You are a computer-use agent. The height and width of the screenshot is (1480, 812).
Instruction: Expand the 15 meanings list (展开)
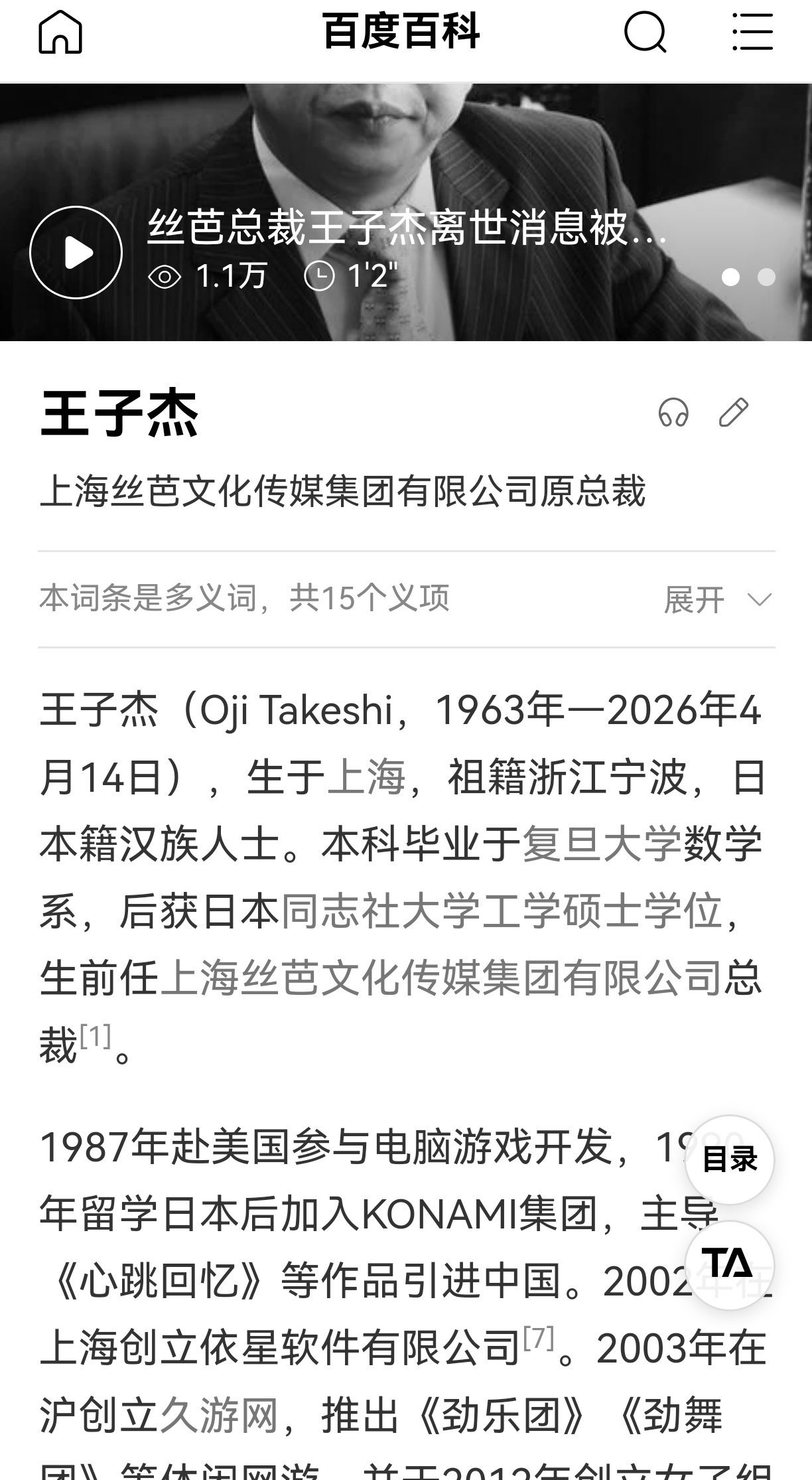click(718, 600)
